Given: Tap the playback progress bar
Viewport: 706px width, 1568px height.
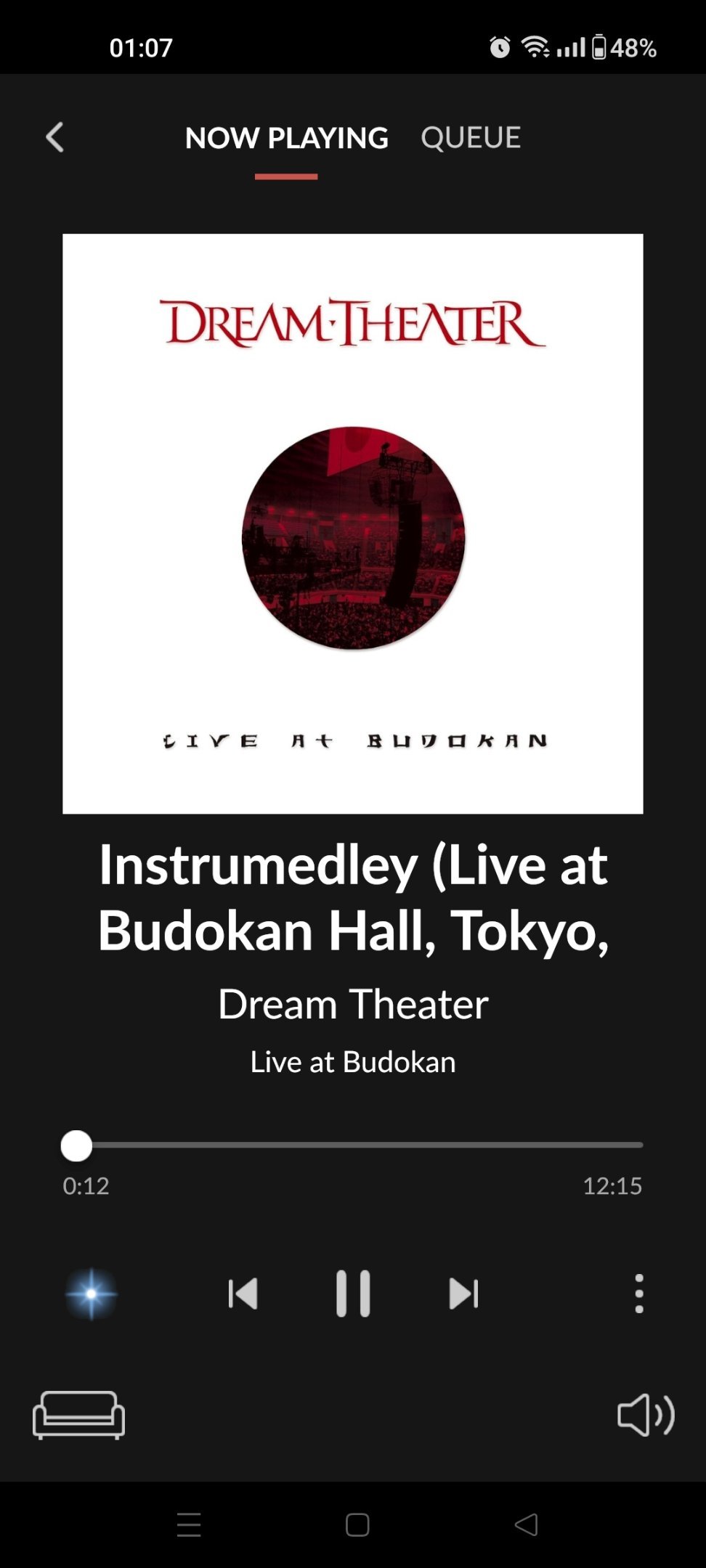Looking at the screenshot, I should (353, 1145).
